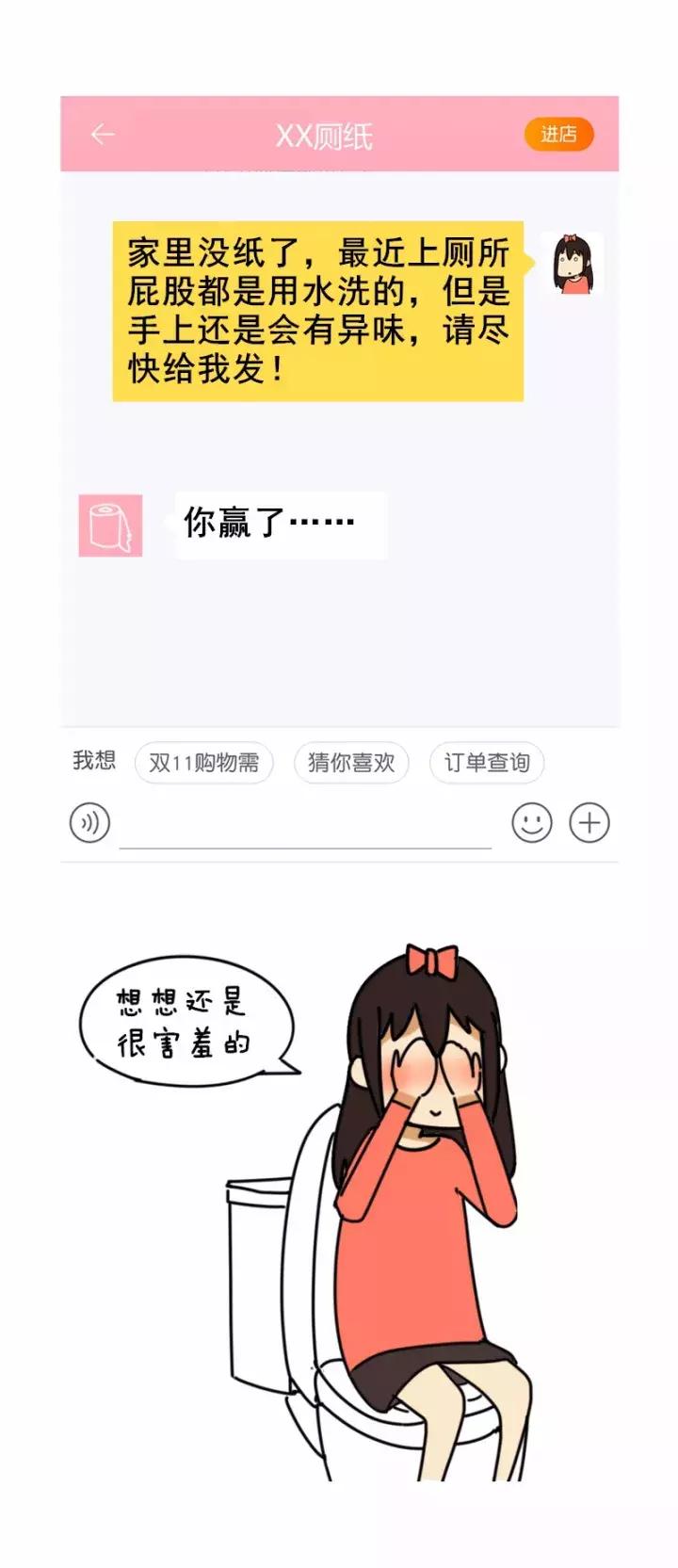Click the back arrow in the header
The width and height of the screenshot is (678, 1568).
[104, 135]
